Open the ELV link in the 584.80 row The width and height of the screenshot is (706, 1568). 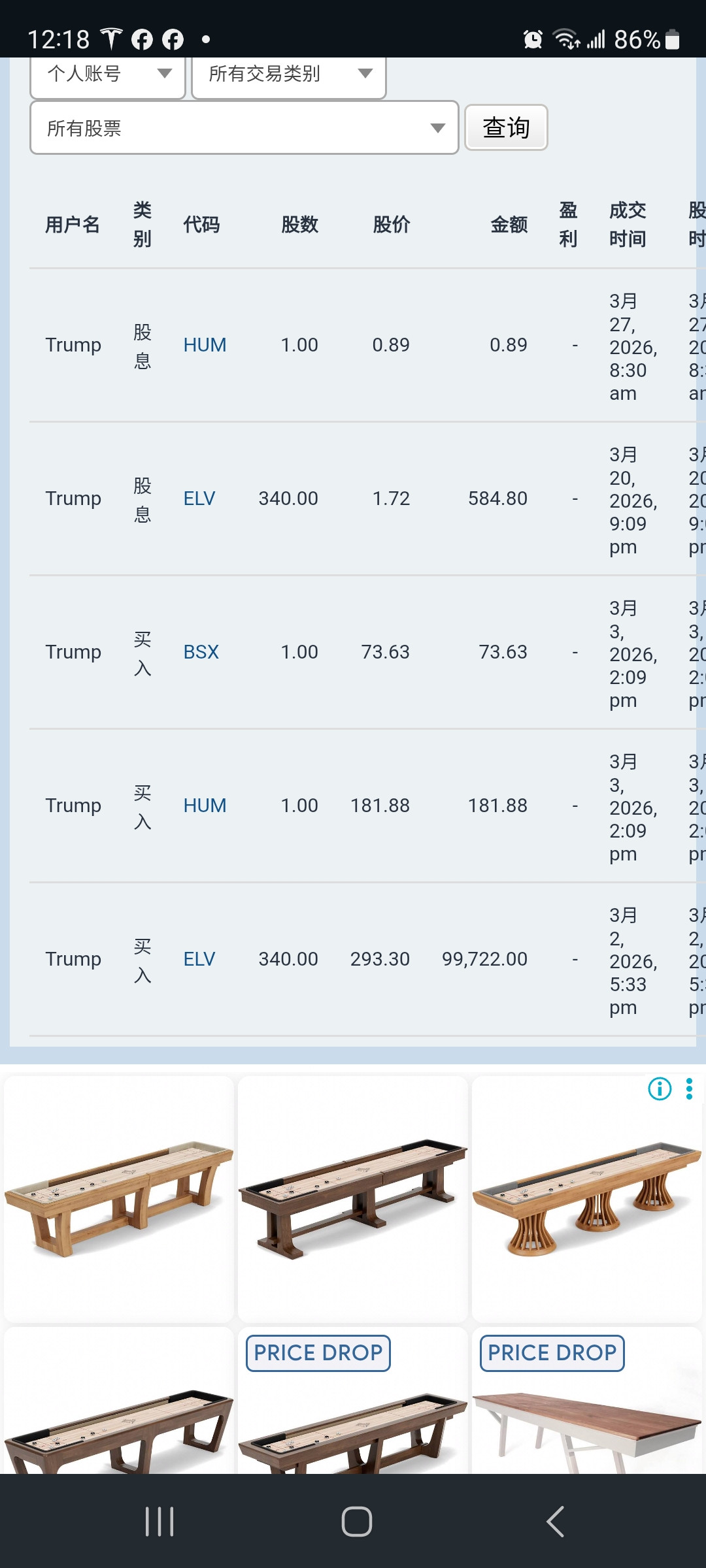pyautogui.click(x=199, y=498)
